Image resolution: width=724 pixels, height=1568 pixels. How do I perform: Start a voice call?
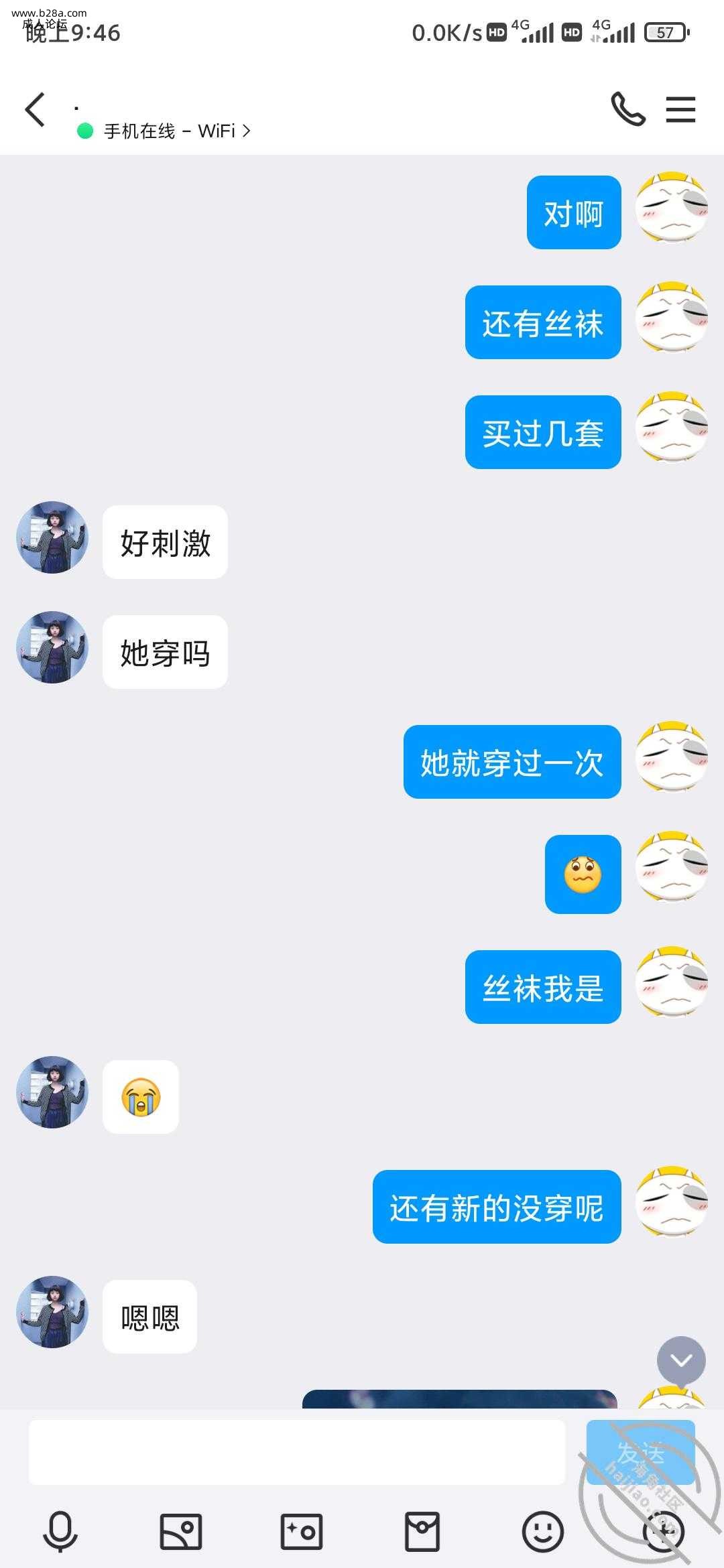627,110
